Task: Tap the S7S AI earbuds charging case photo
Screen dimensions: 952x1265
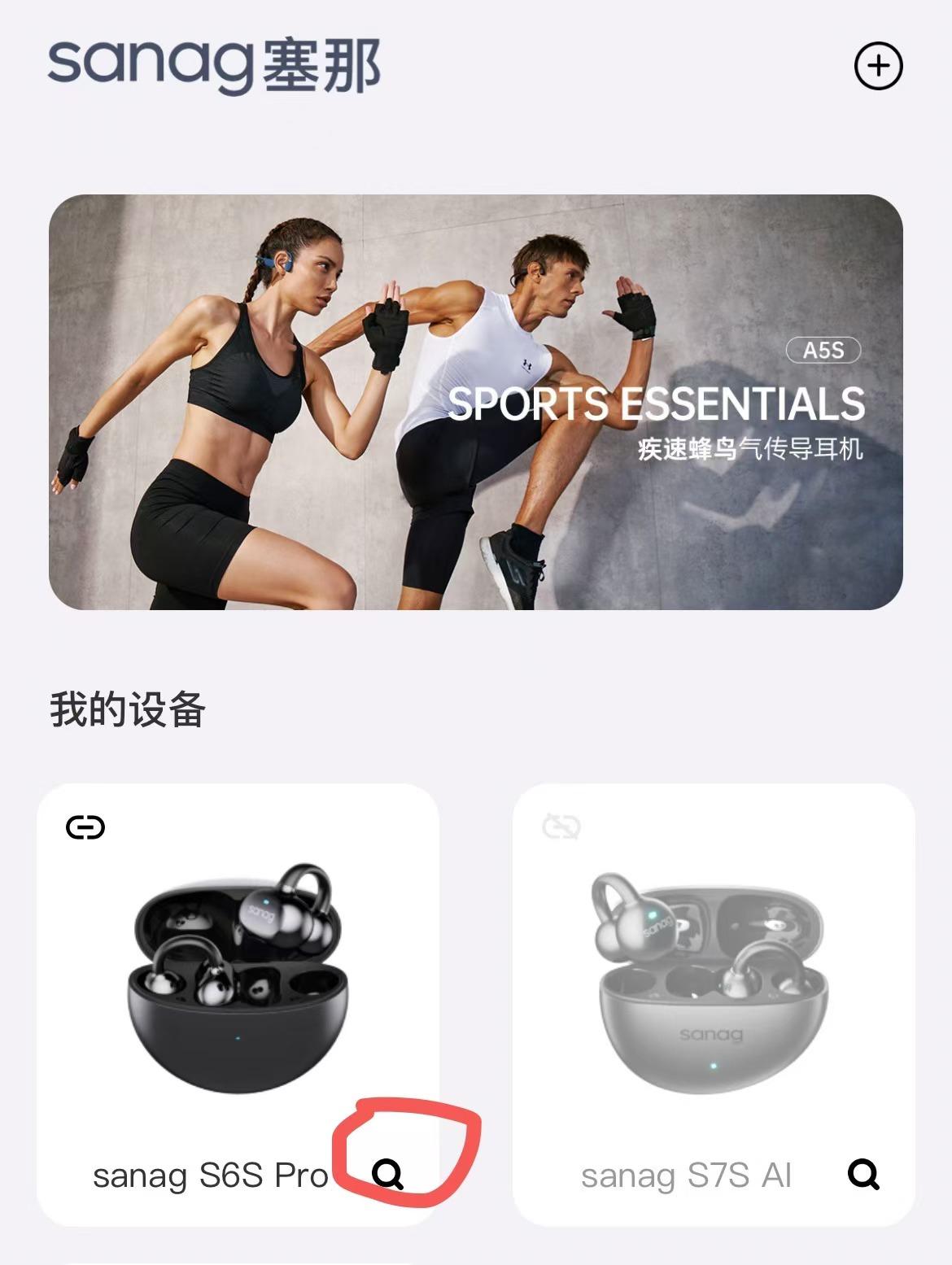Action: click(708, 972)
